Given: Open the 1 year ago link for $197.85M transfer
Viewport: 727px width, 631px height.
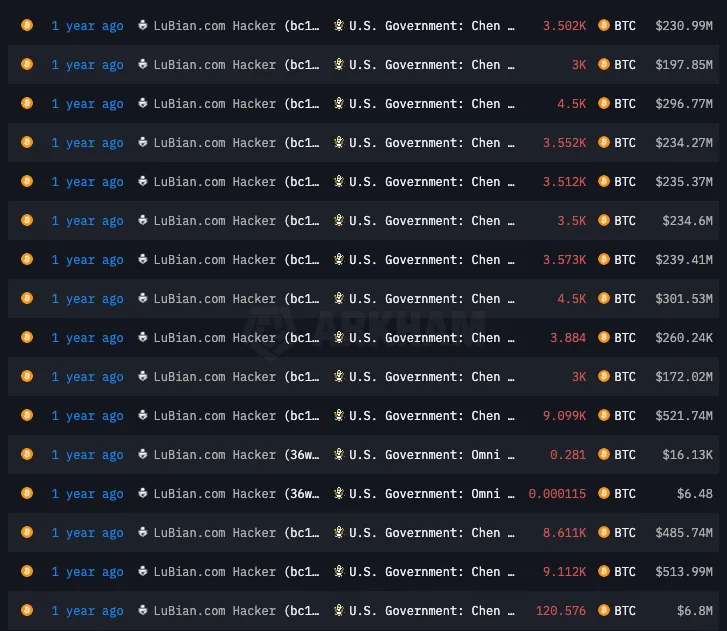Looking at the screenshot, I should [88, 65].
